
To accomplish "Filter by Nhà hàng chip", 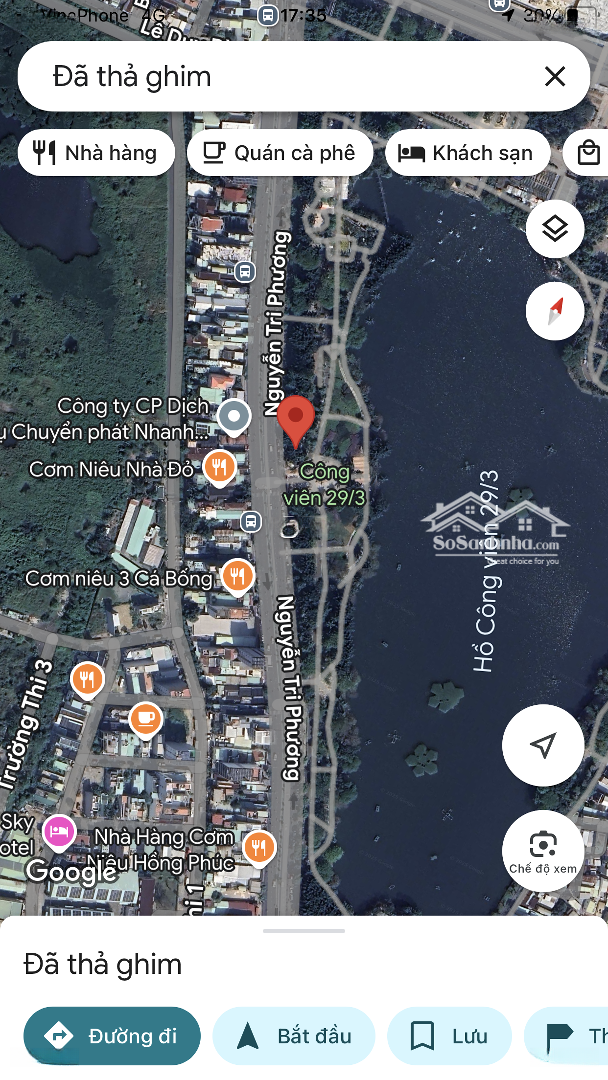I will pos(96,153).
